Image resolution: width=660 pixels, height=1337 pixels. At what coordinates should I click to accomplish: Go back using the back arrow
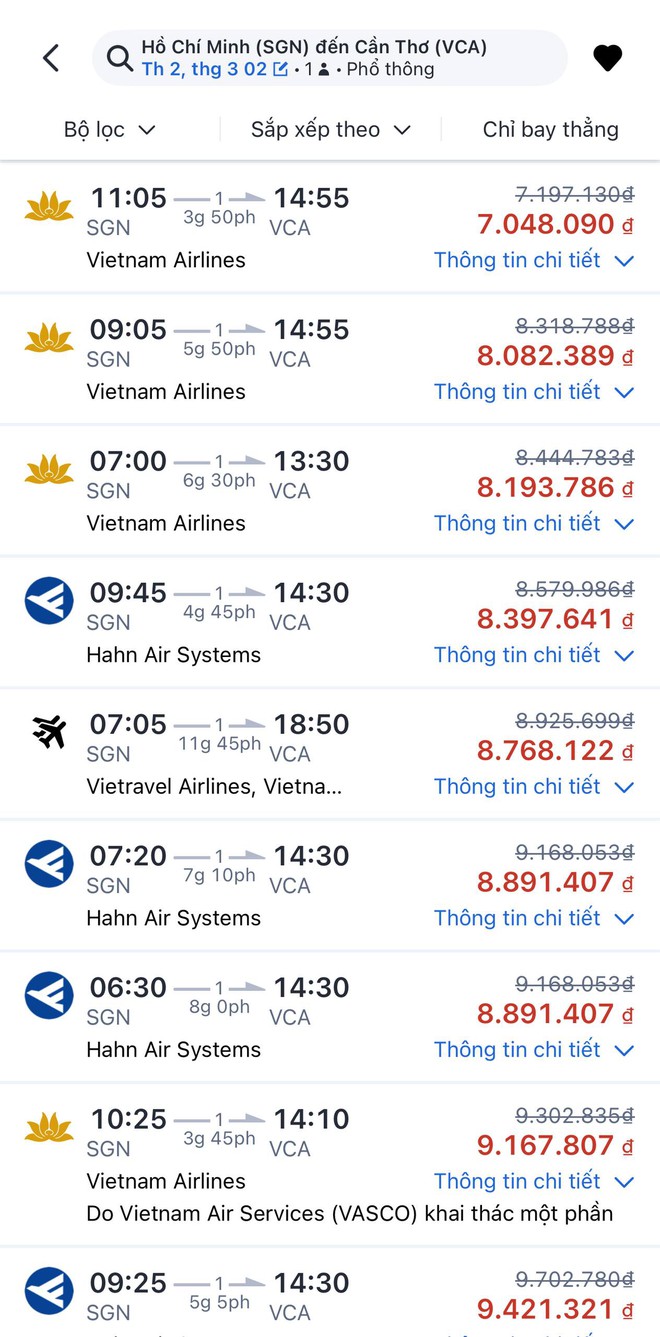click(x=51, y=58)
